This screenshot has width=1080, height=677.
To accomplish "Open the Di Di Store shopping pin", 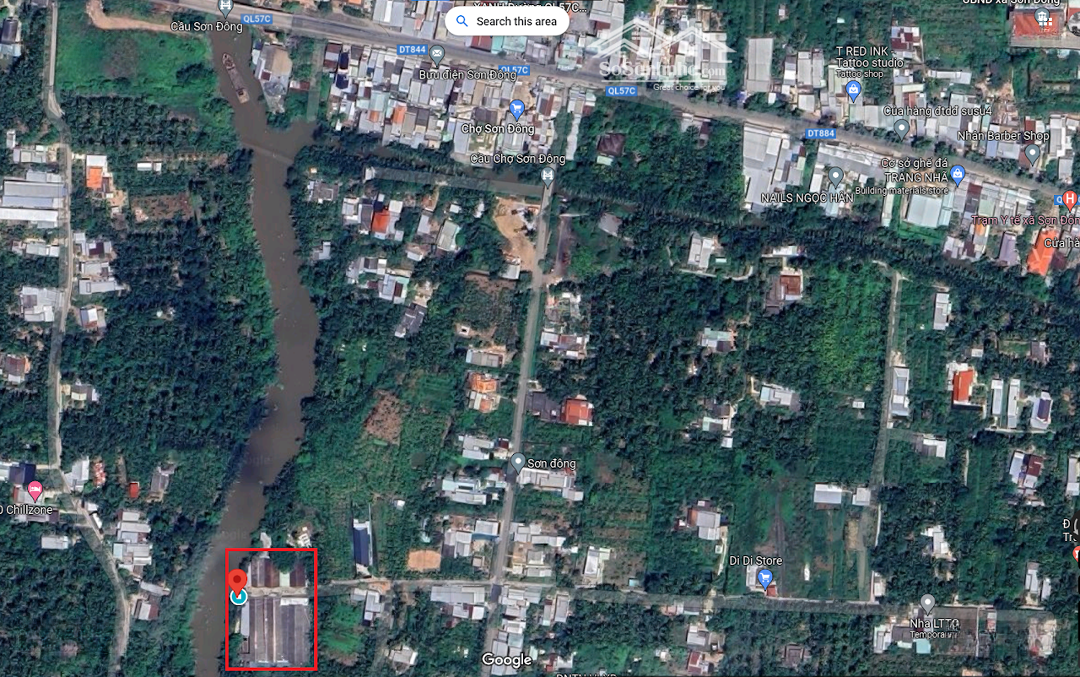I will click(x=766, y=578).
